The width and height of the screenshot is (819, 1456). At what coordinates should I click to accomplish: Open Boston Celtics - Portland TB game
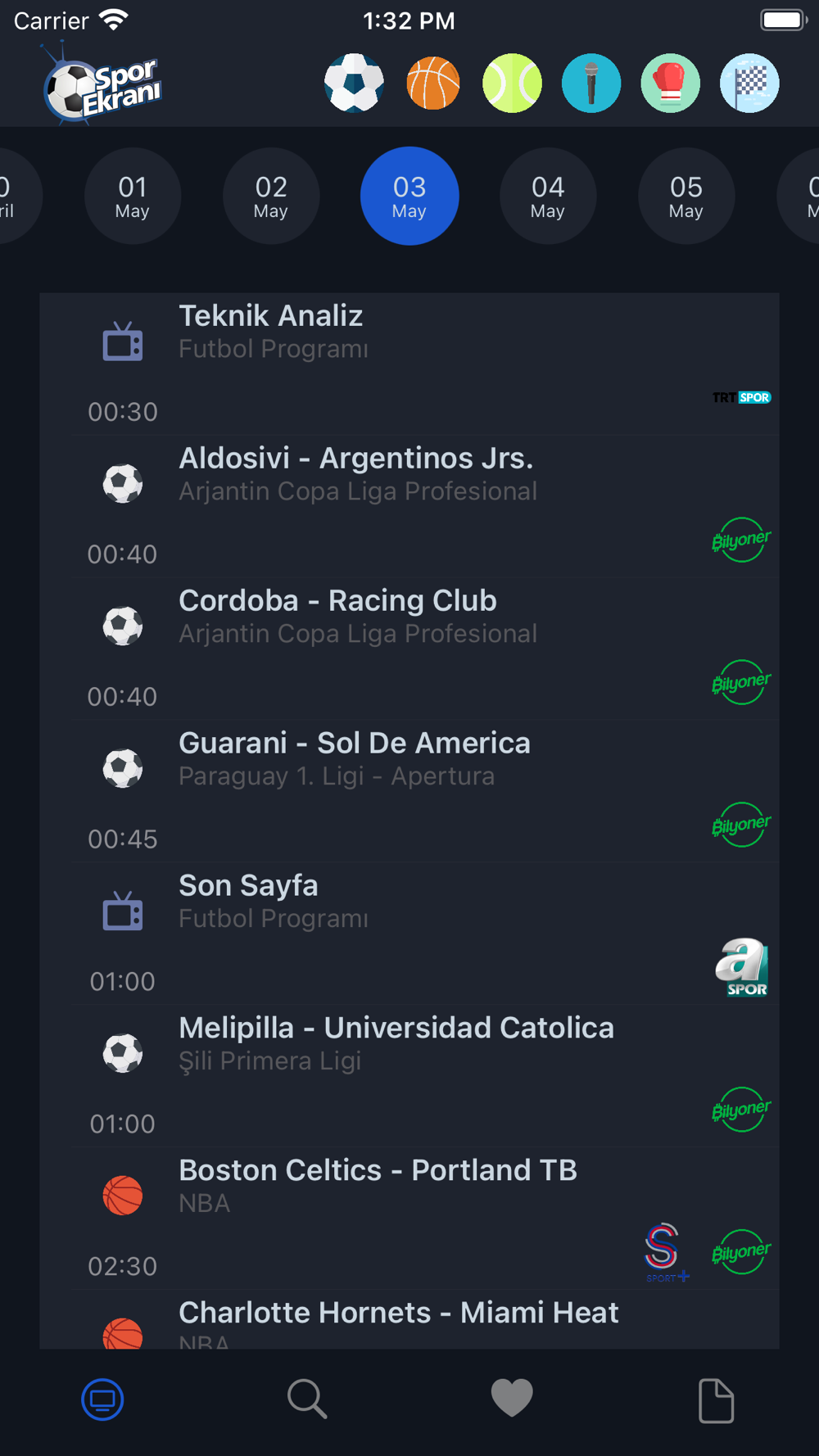pos(409,1219)
